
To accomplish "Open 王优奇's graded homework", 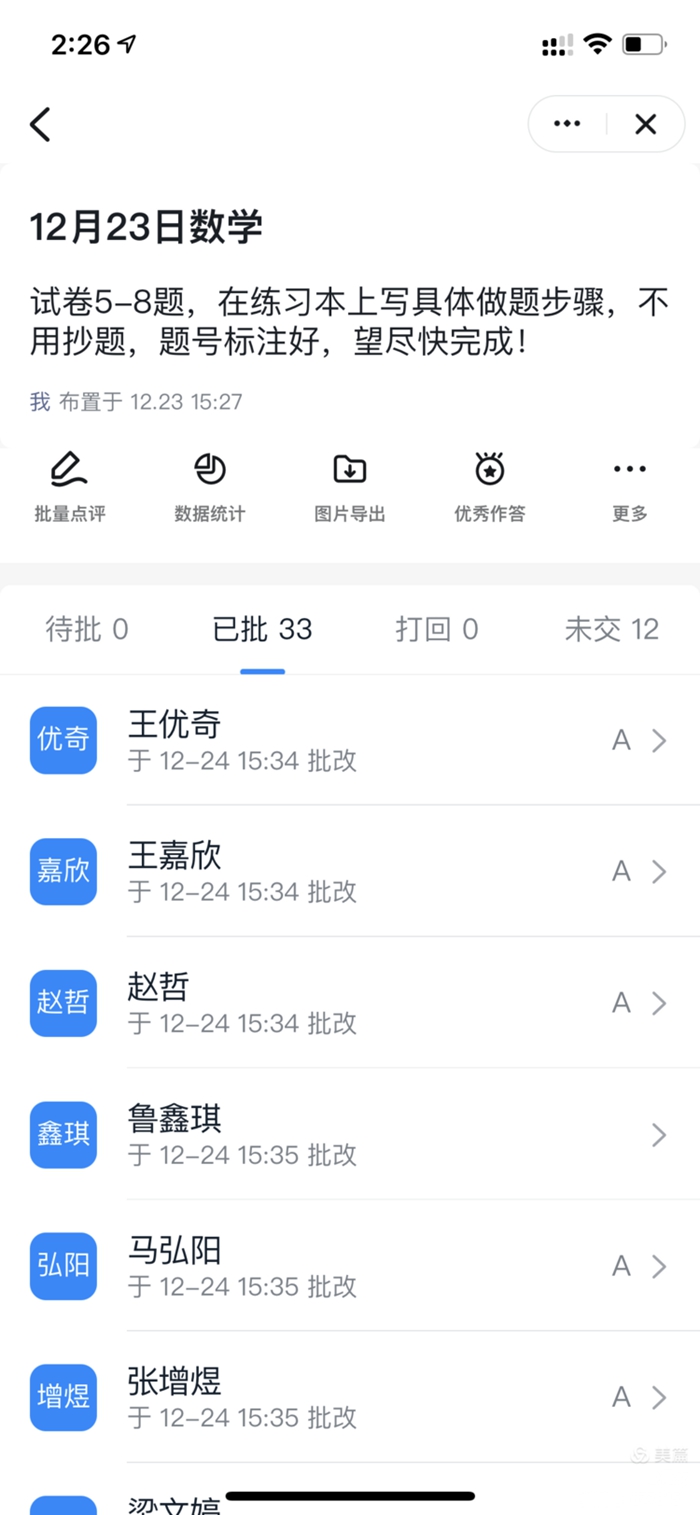I will (x=350, y=740).
